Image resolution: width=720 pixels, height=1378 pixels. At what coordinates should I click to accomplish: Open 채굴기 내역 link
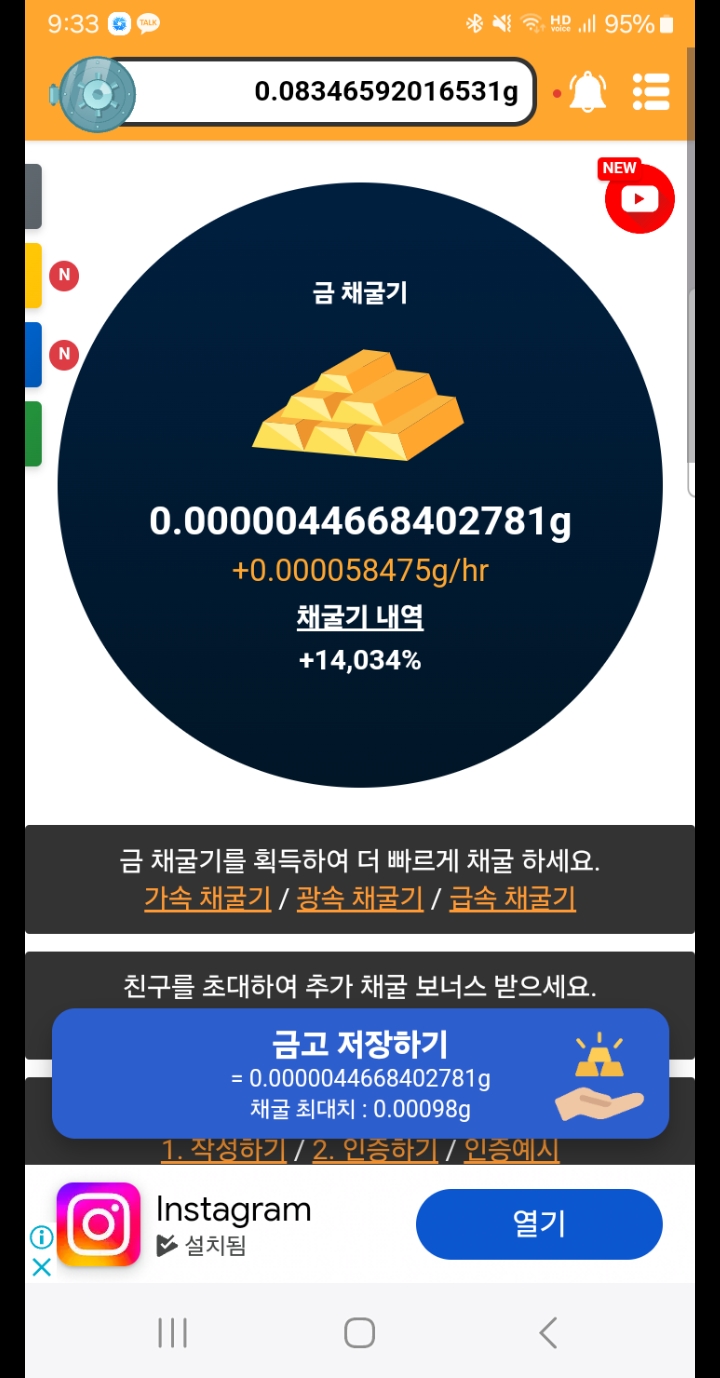[x=360, y=617]
